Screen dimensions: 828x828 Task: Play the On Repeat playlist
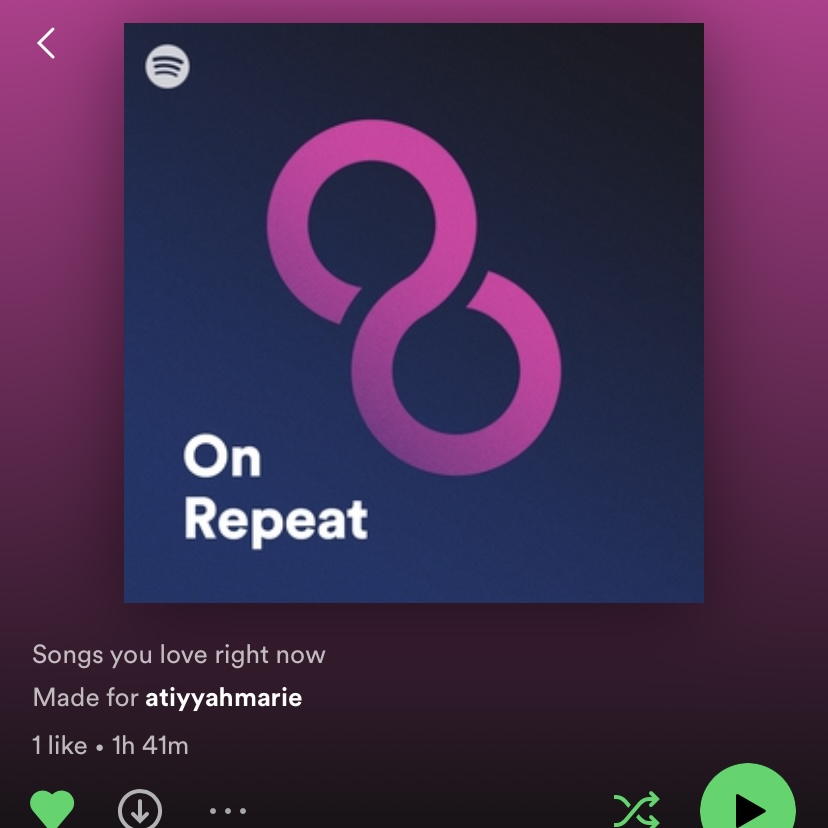748,805
